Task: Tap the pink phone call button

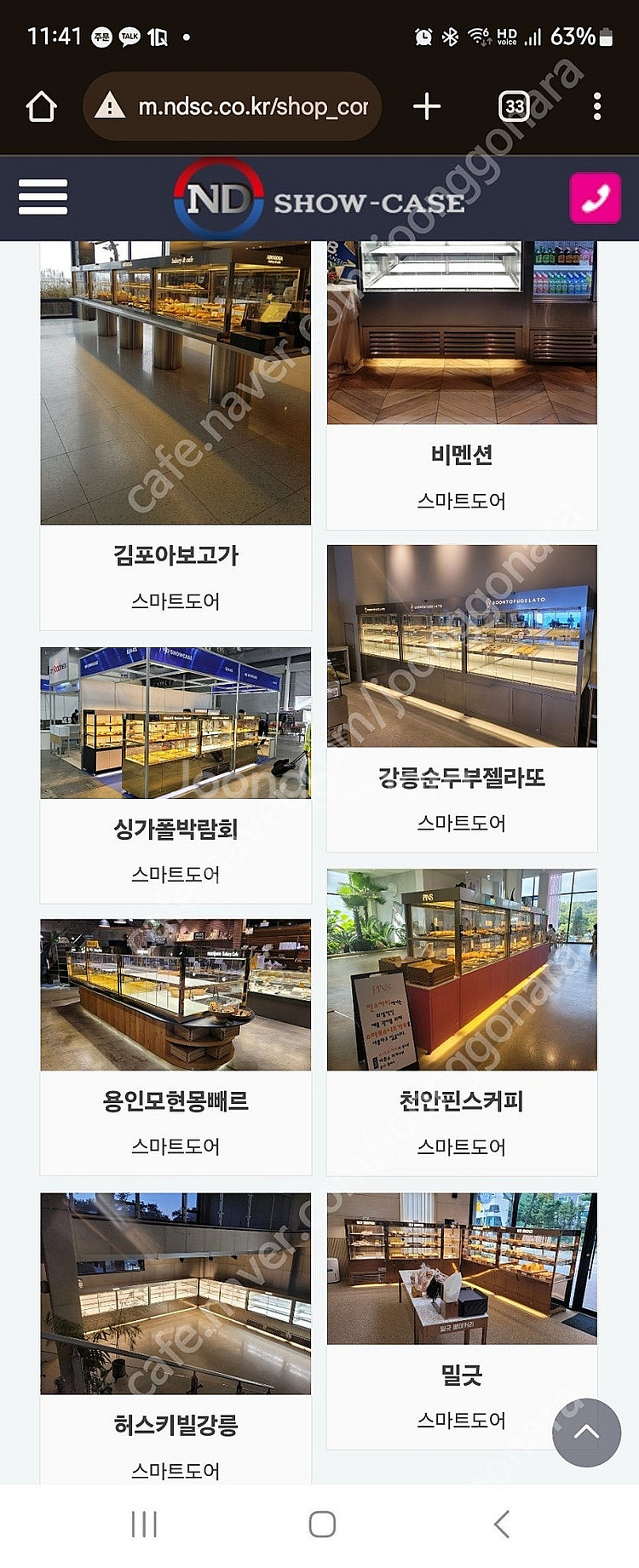Action: 595,198
